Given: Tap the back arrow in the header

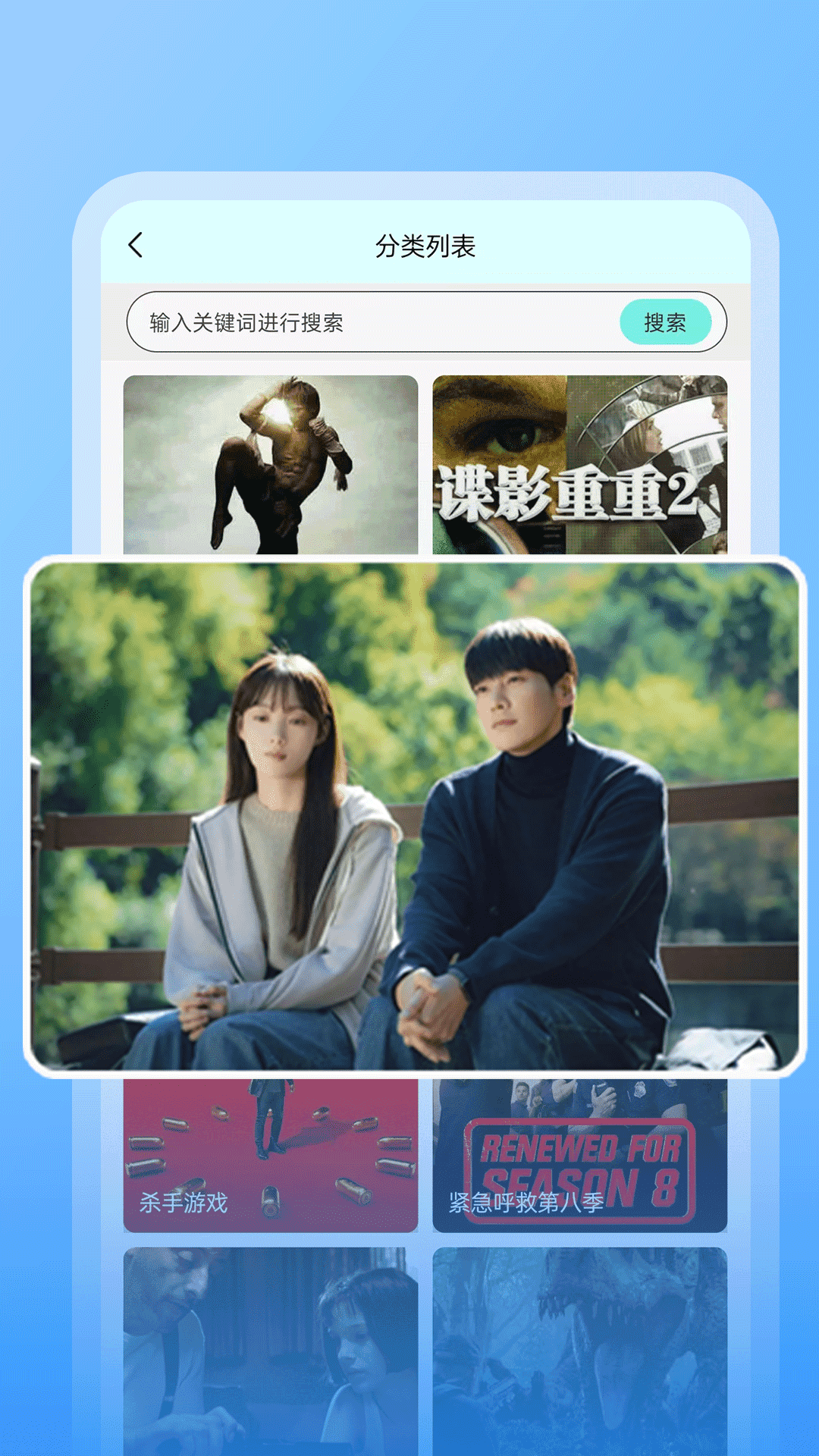Looking at the screenshot, I should pos(135,245).
